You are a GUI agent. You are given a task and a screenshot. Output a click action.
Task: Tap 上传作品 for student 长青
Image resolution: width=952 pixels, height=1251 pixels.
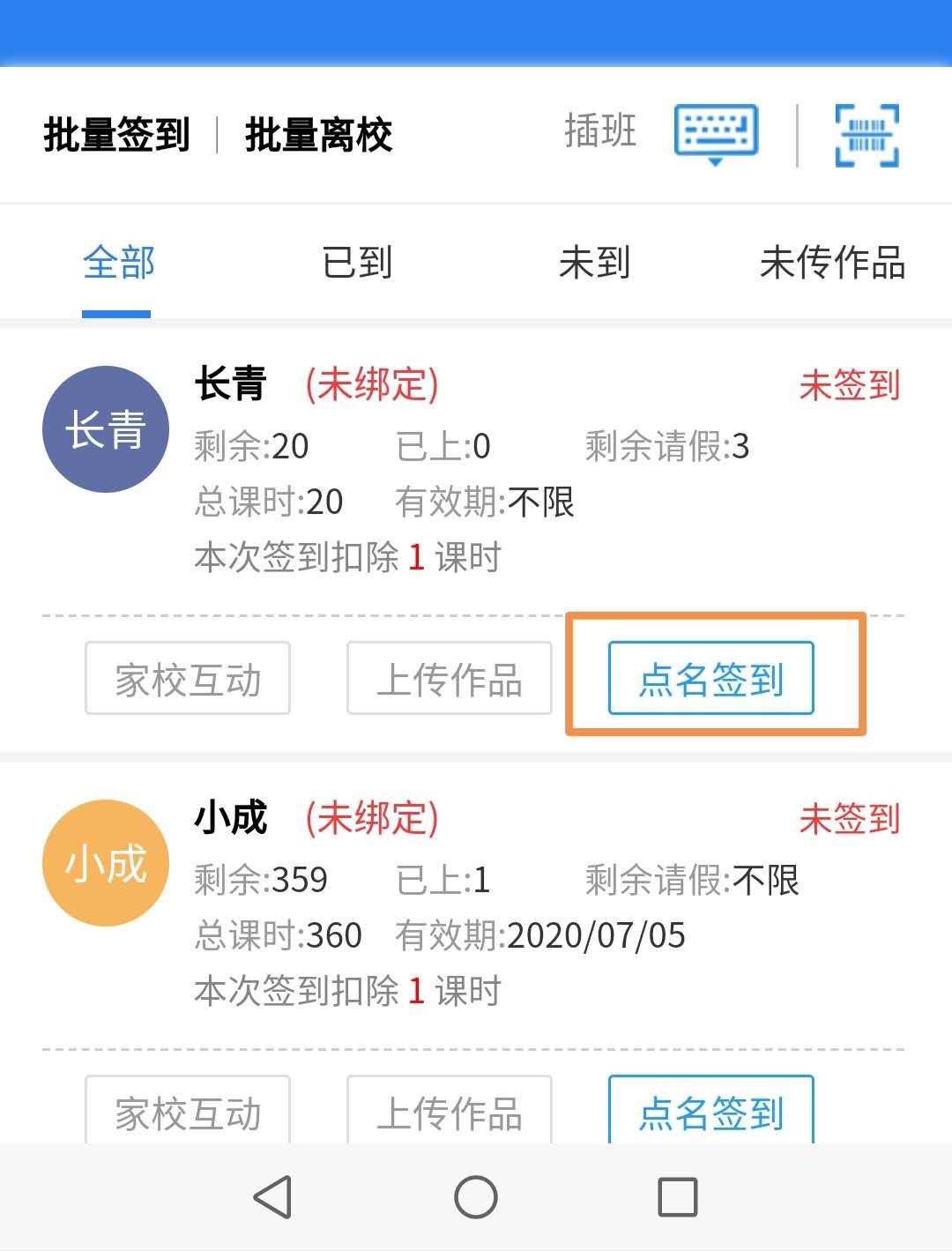point(450,679)
